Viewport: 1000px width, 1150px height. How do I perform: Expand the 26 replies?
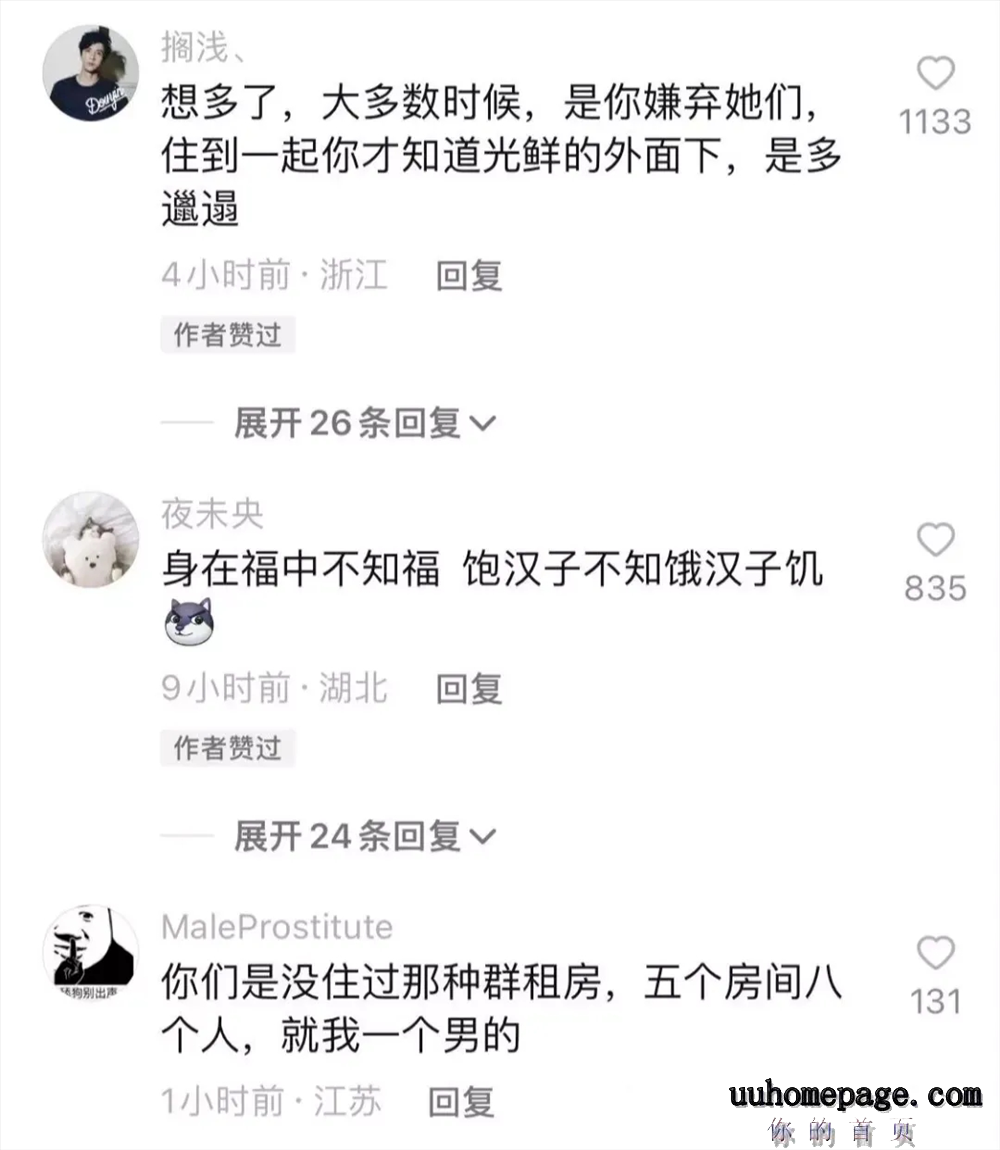click(364, 423)
